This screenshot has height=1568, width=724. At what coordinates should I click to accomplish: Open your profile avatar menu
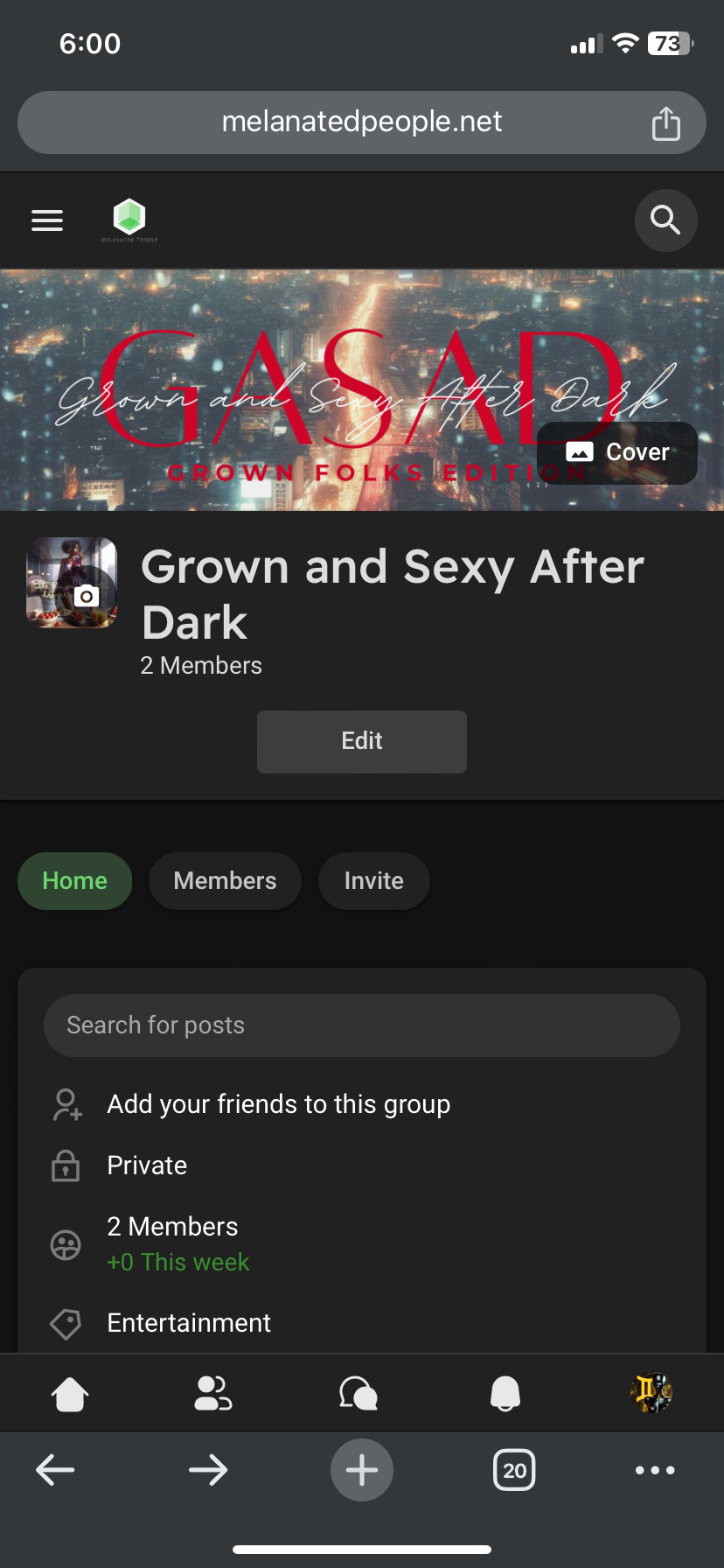click(x=651, y=1393)
